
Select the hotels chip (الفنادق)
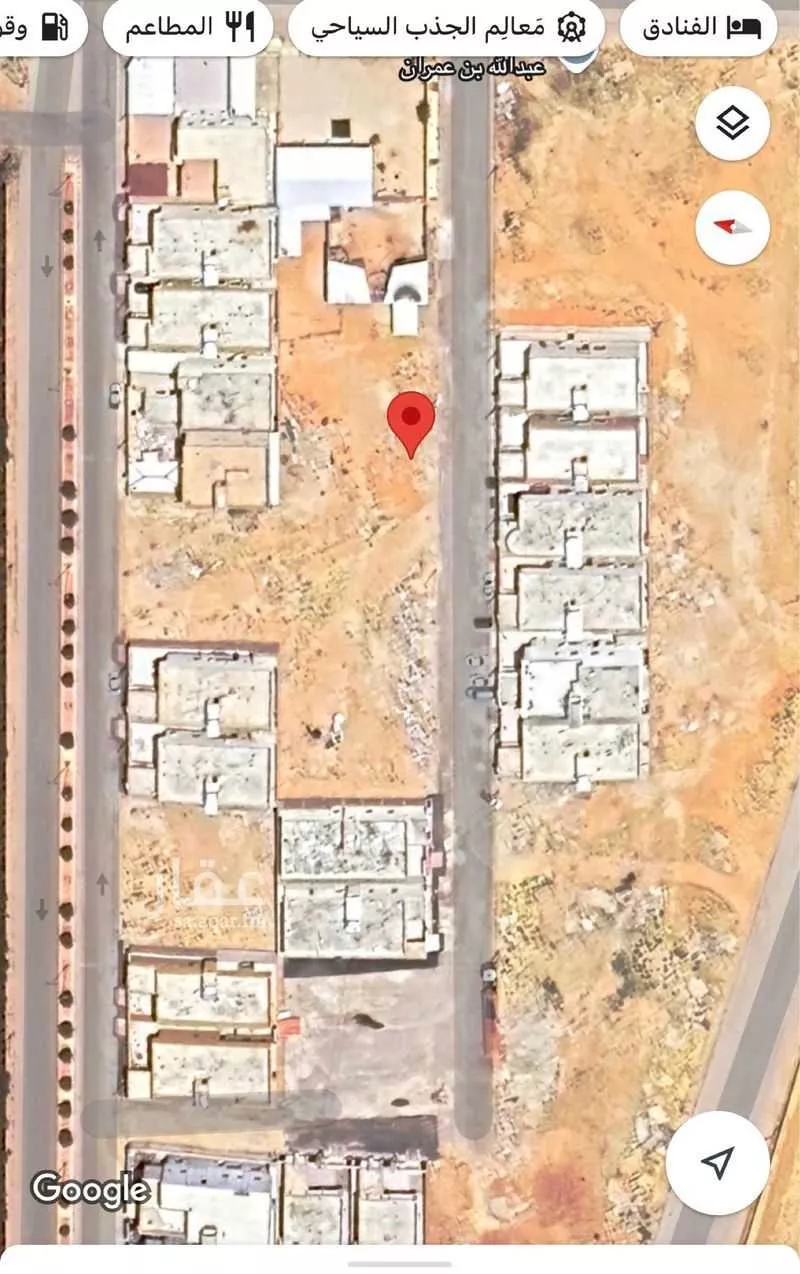pyautogui.click(x=698, y=27)
